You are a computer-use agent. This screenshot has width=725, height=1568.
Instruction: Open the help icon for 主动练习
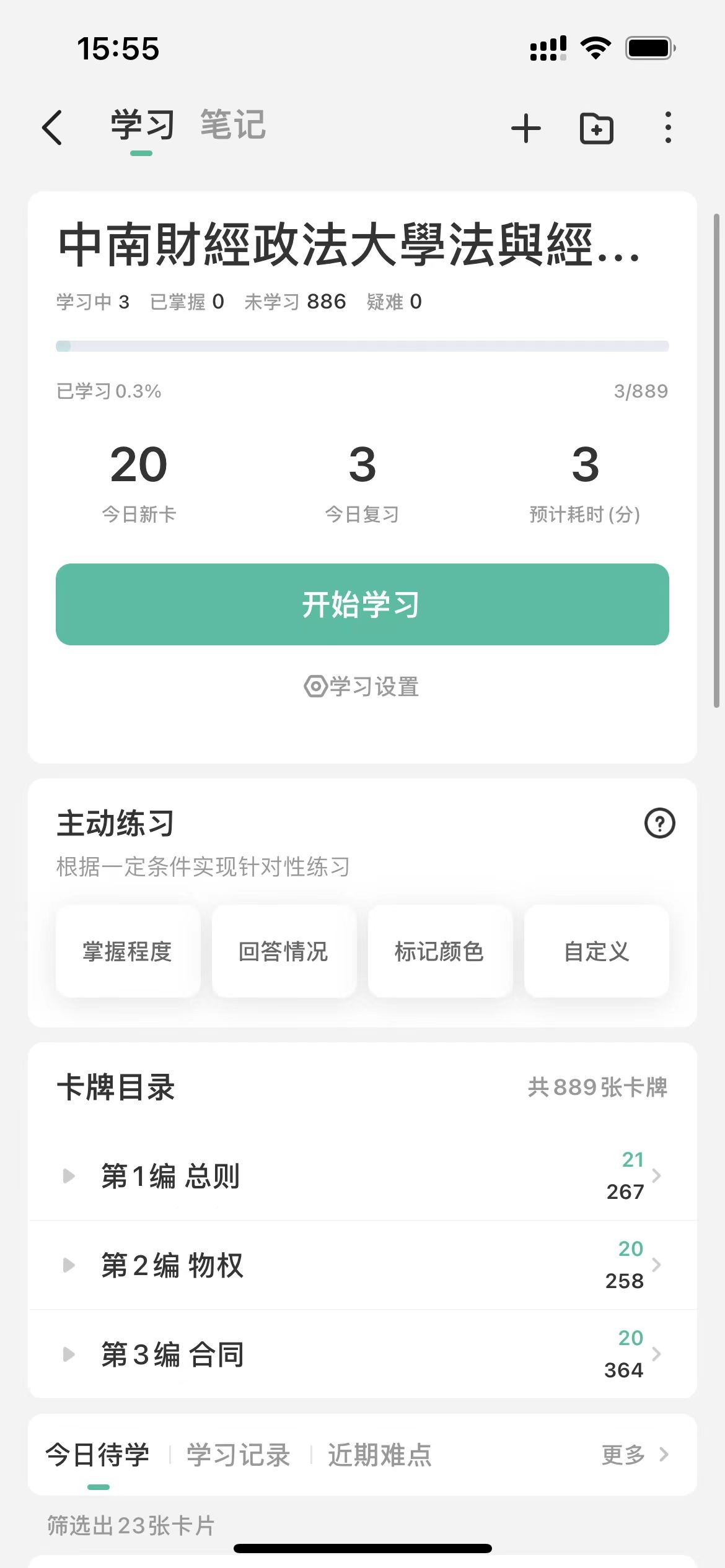click(660, 824)
